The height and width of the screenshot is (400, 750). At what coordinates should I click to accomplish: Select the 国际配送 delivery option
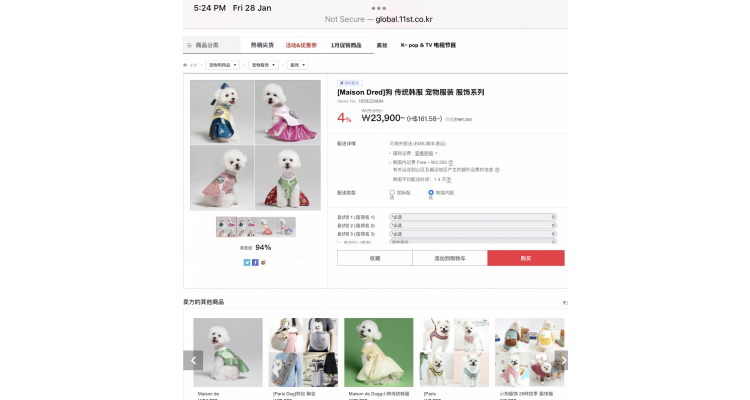tap(392, 191)
